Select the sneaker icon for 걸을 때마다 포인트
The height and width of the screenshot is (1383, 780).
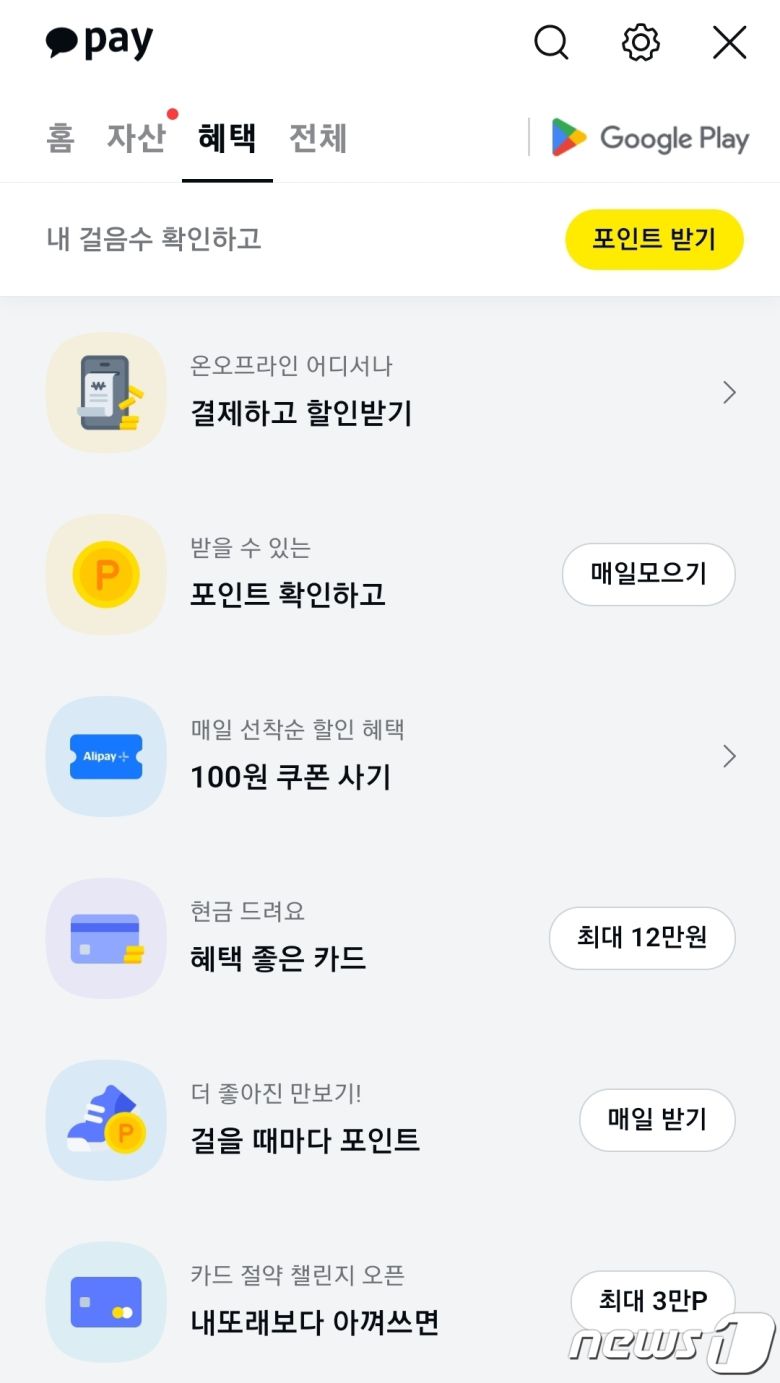click(105, 1120)
